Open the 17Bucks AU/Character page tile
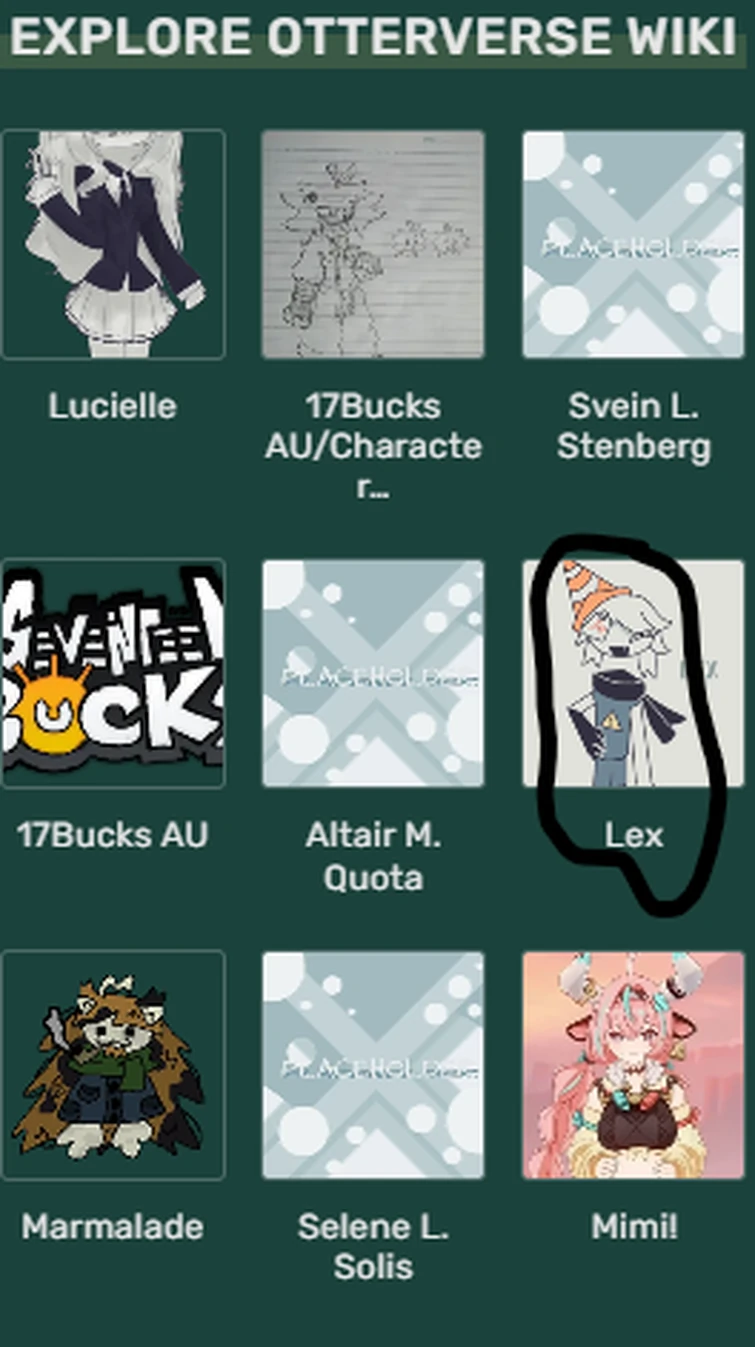The height and width of the screenshot is (1347, 755). pos(373,245)
